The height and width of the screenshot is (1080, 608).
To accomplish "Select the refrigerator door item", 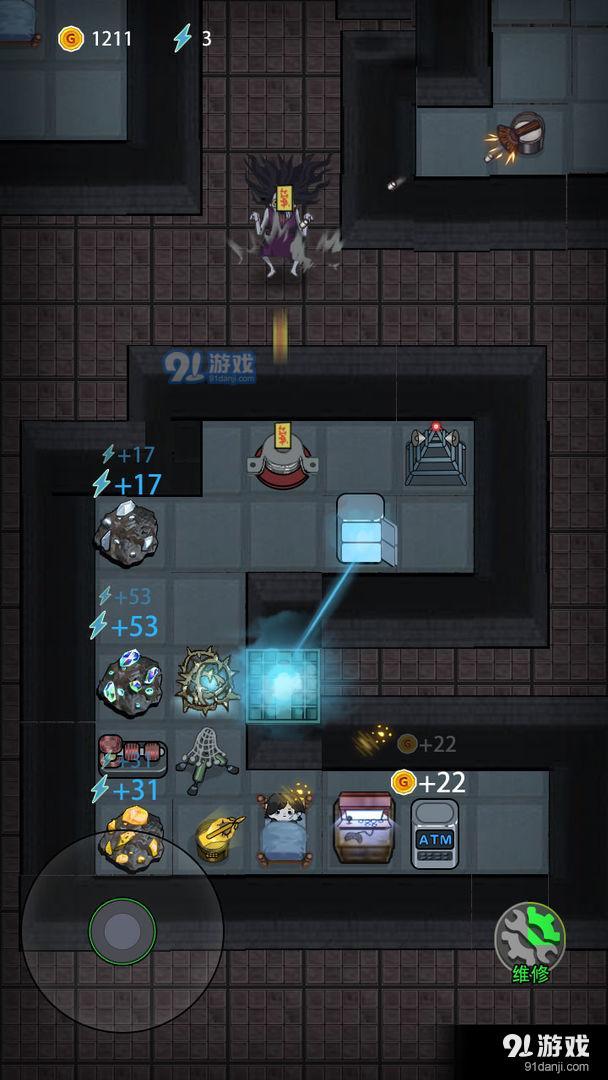I will pyautogui.click(x=362, y=531).
